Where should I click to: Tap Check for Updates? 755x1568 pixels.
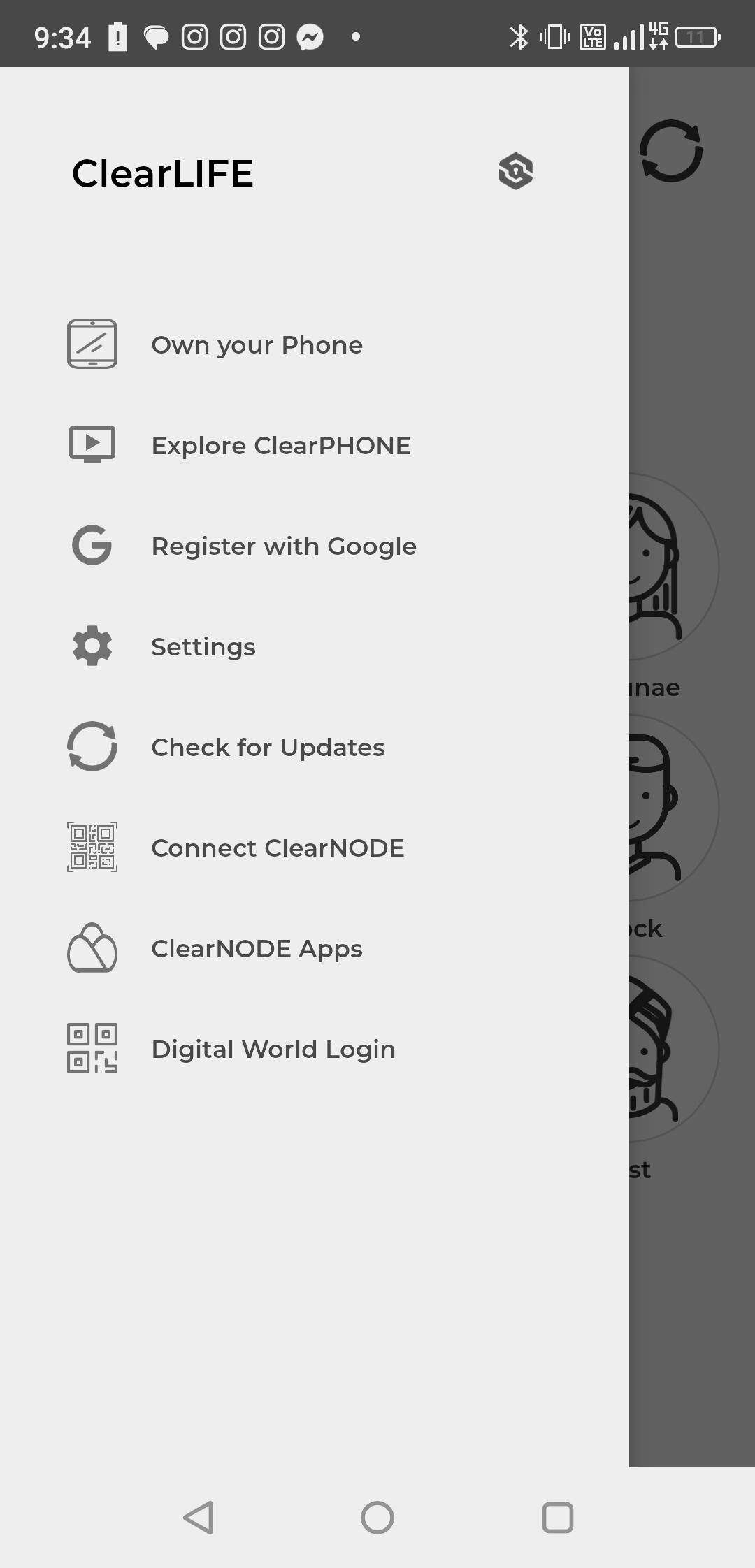pos(268,747)
